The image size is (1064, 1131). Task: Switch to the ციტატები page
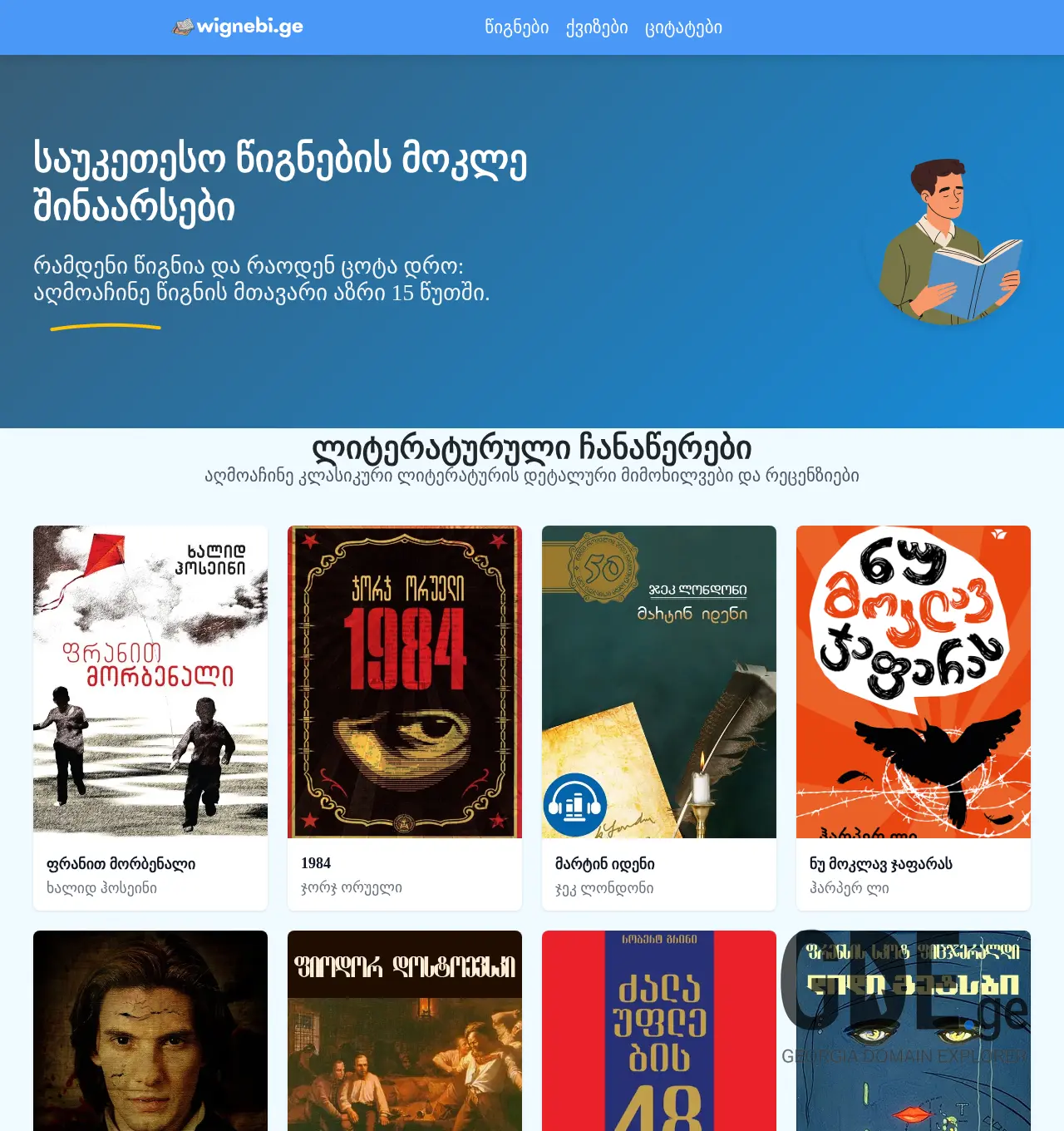pos(683,27)
